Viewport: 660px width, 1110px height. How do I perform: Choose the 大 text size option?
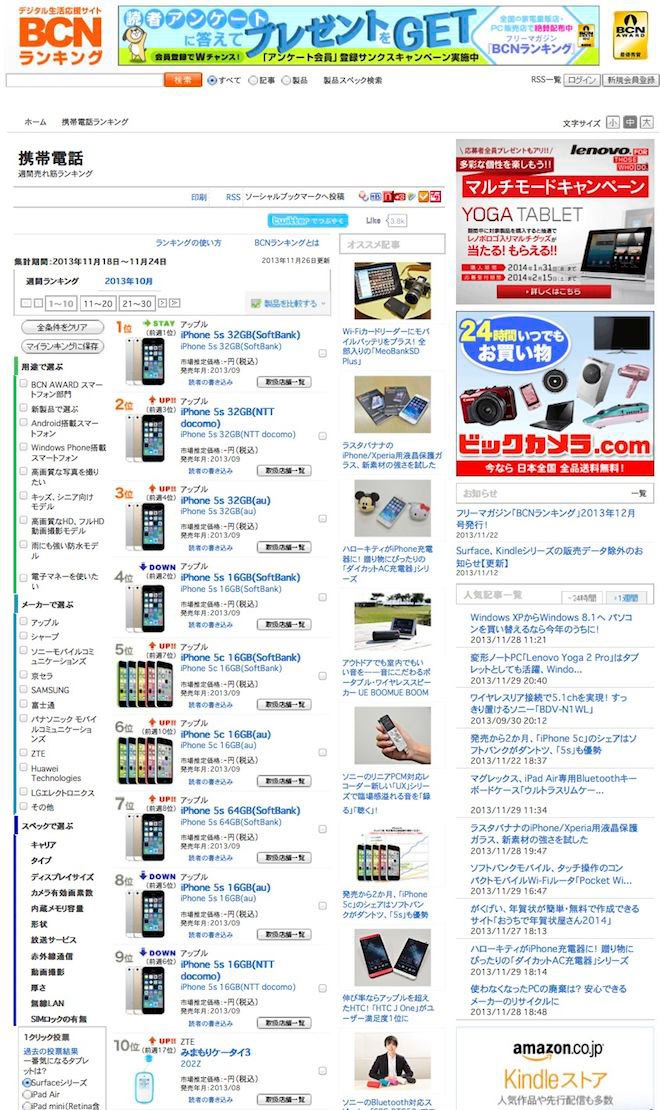[x=647, y=122]
